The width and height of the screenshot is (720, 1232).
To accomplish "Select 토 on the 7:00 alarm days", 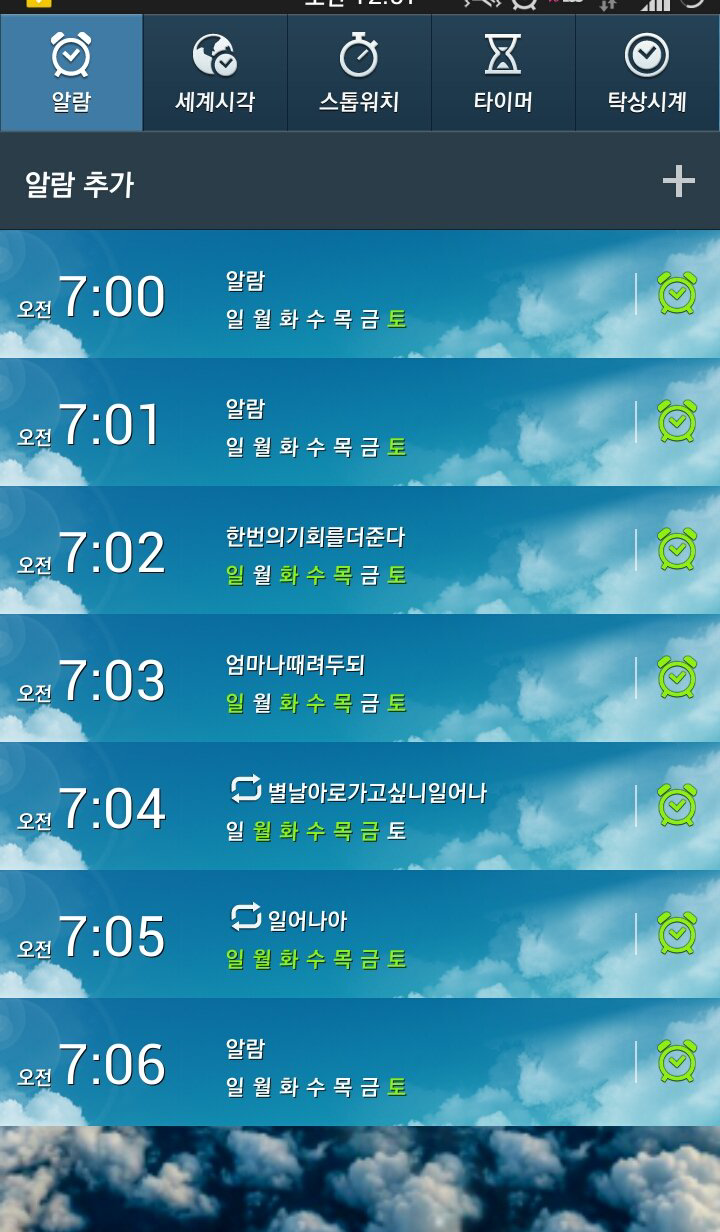I will pyautogui.click(x=398, y=318).
